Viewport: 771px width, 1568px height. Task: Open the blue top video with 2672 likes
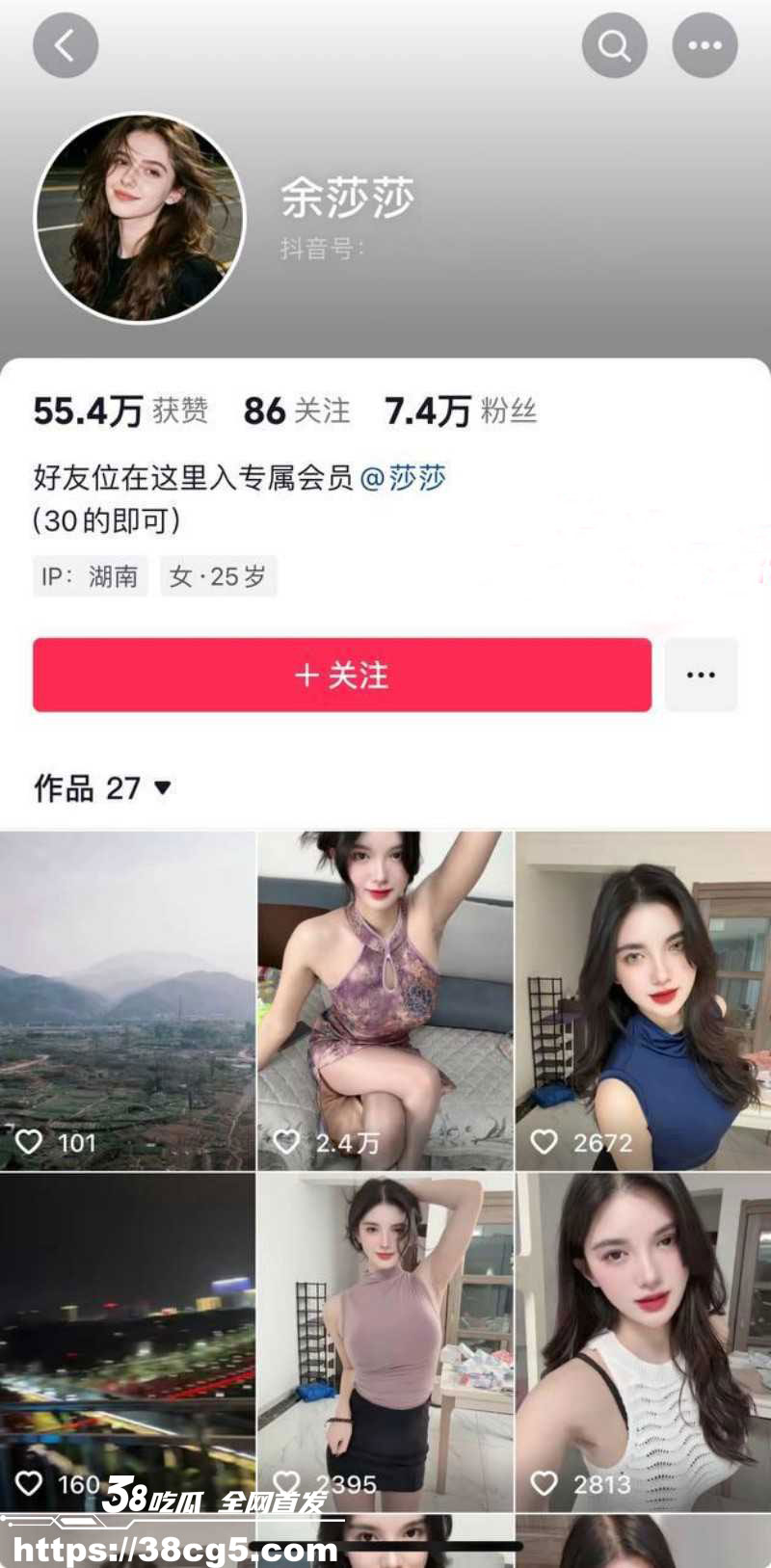[x=643, y=1000]
